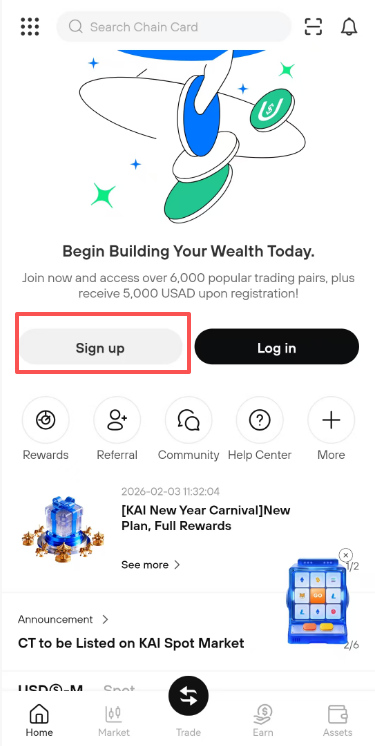Open the Referral shortcut
The height and width of the screenshot is (746, 375).
117,430
